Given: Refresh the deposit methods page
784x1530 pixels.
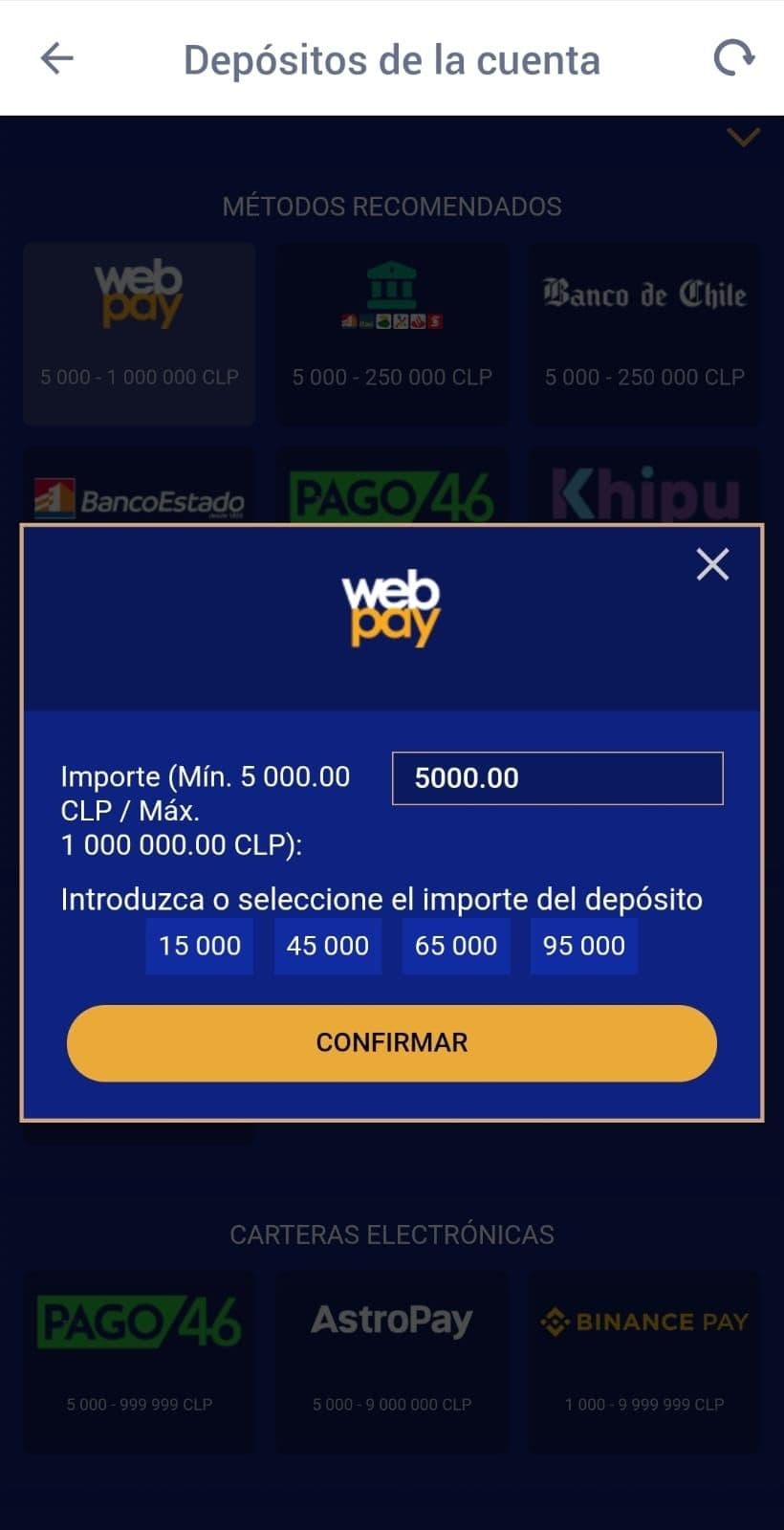Looking at the screenshot, I should [734, 58].
